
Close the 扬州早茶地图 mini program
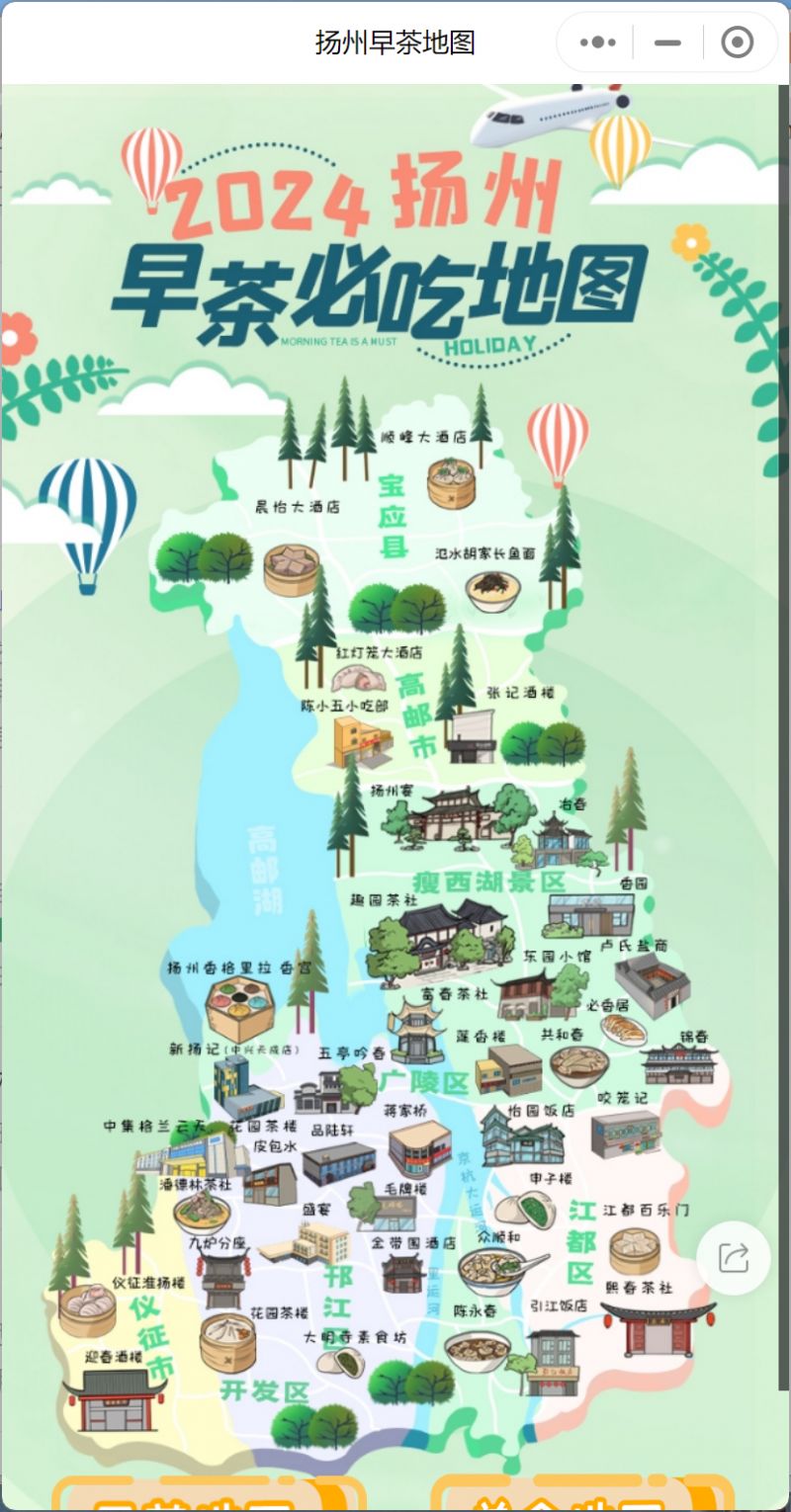[x=738, y=42]
